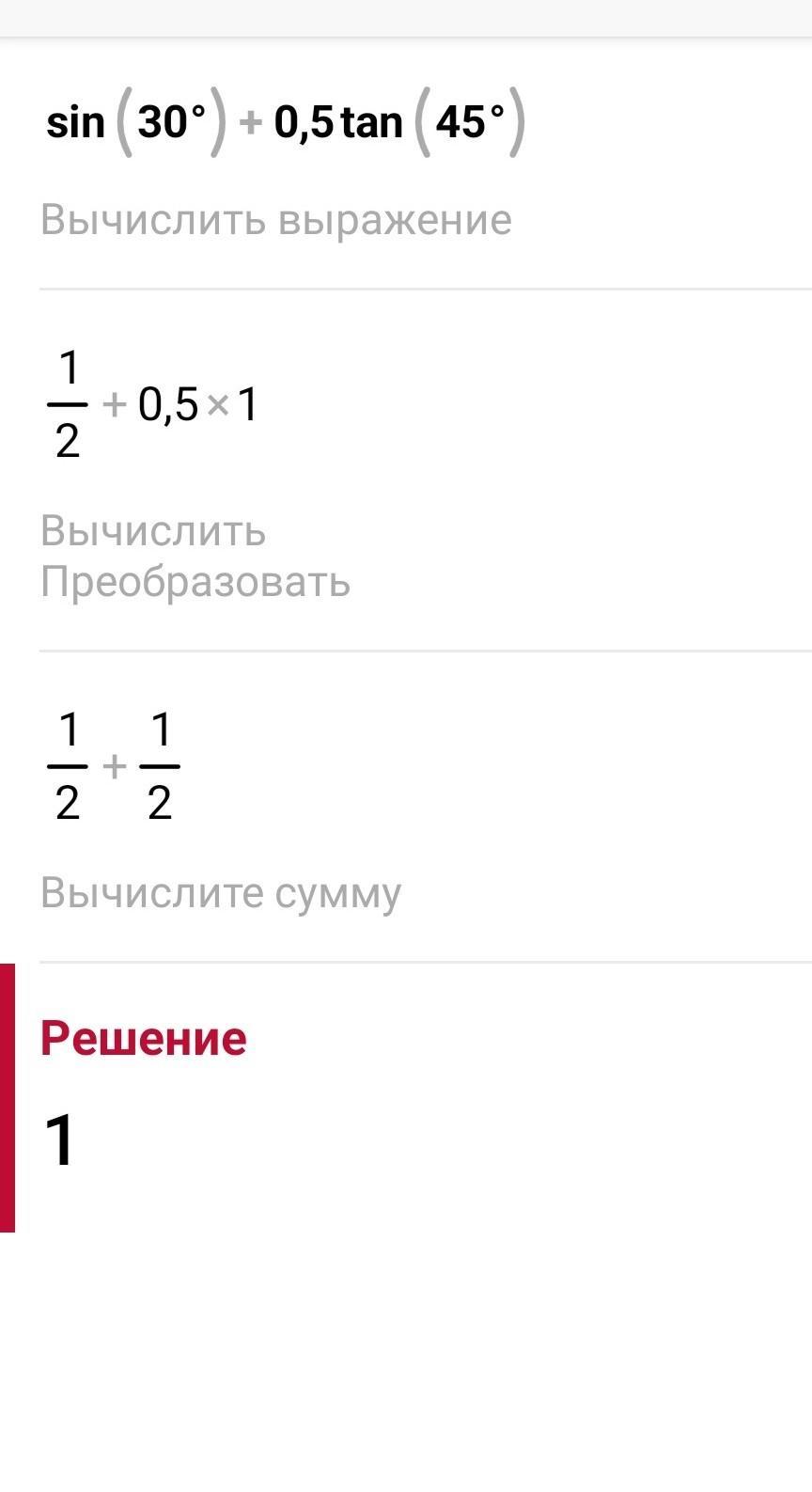Expand the "Вычислить выражение" step
The width and height of the screenshot is (812, 1492).
coord(275,220)
